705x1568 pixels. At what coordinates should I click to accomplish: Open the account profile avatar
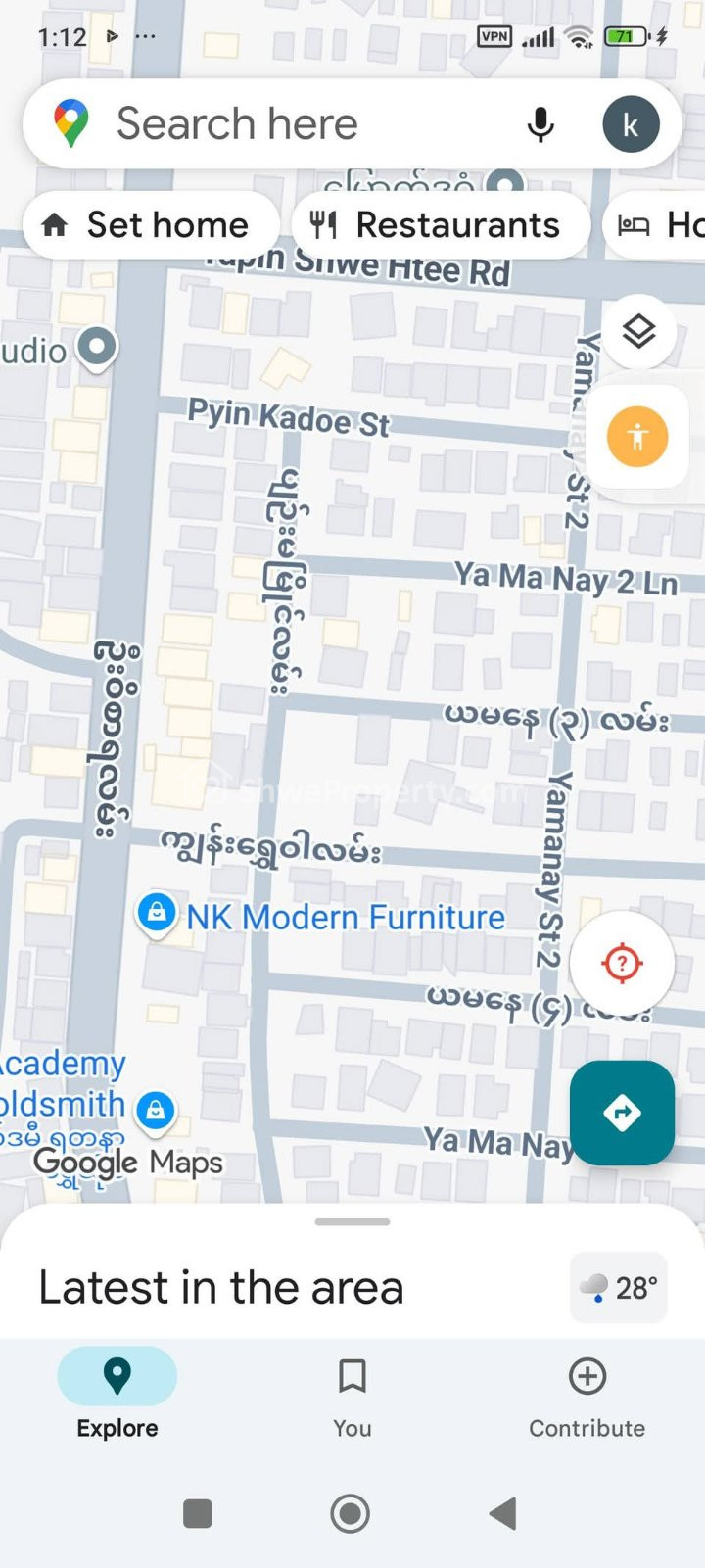pyautogui.click(x=631, y=125)
